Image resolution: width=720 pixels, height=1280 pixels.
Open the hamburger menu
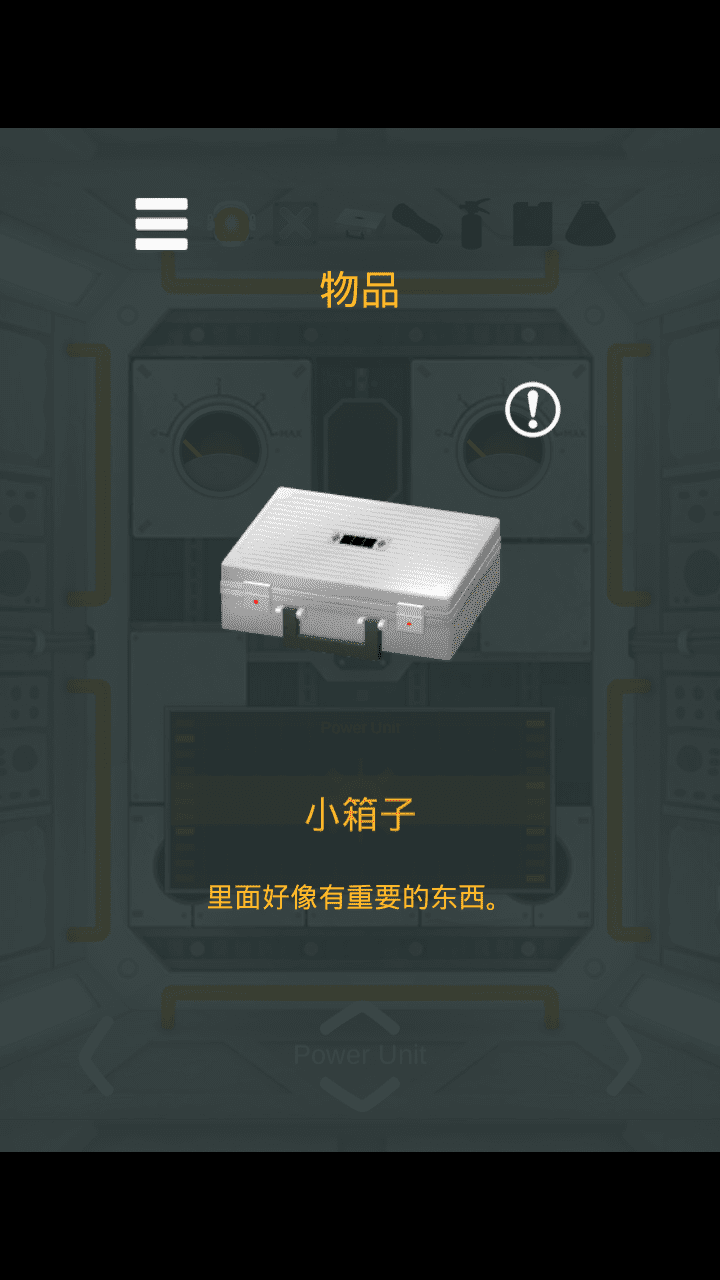pyautogui.click(x=162, y=224)
